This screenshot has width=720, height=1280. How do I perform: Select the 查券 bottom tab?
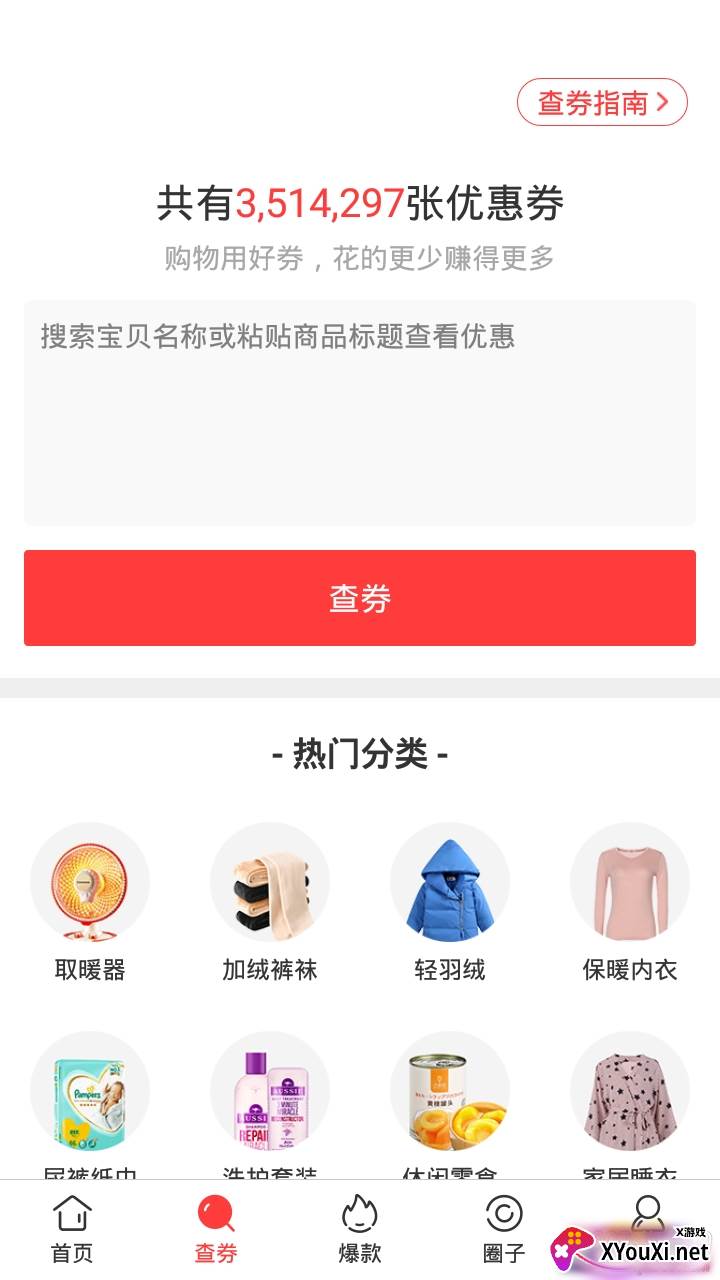click(216, 1228)
